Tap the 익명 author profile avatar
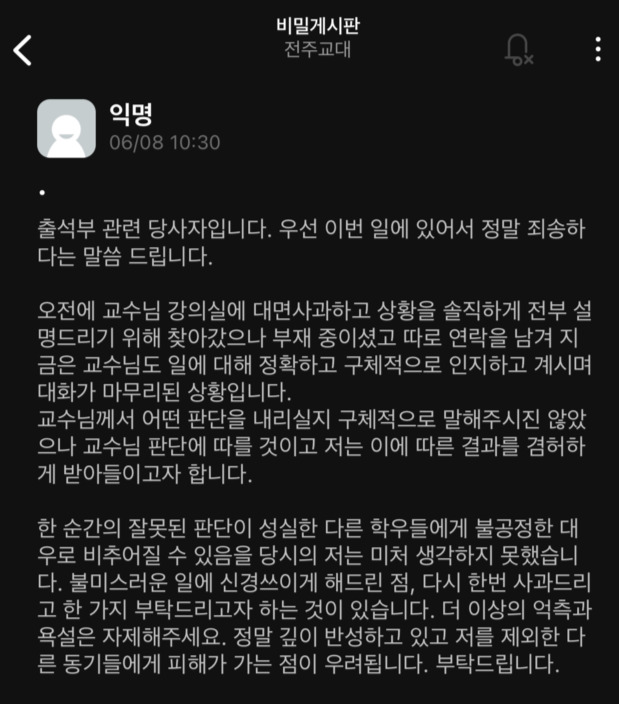This screenshot has width=619, height=704. tap(66, 128)
